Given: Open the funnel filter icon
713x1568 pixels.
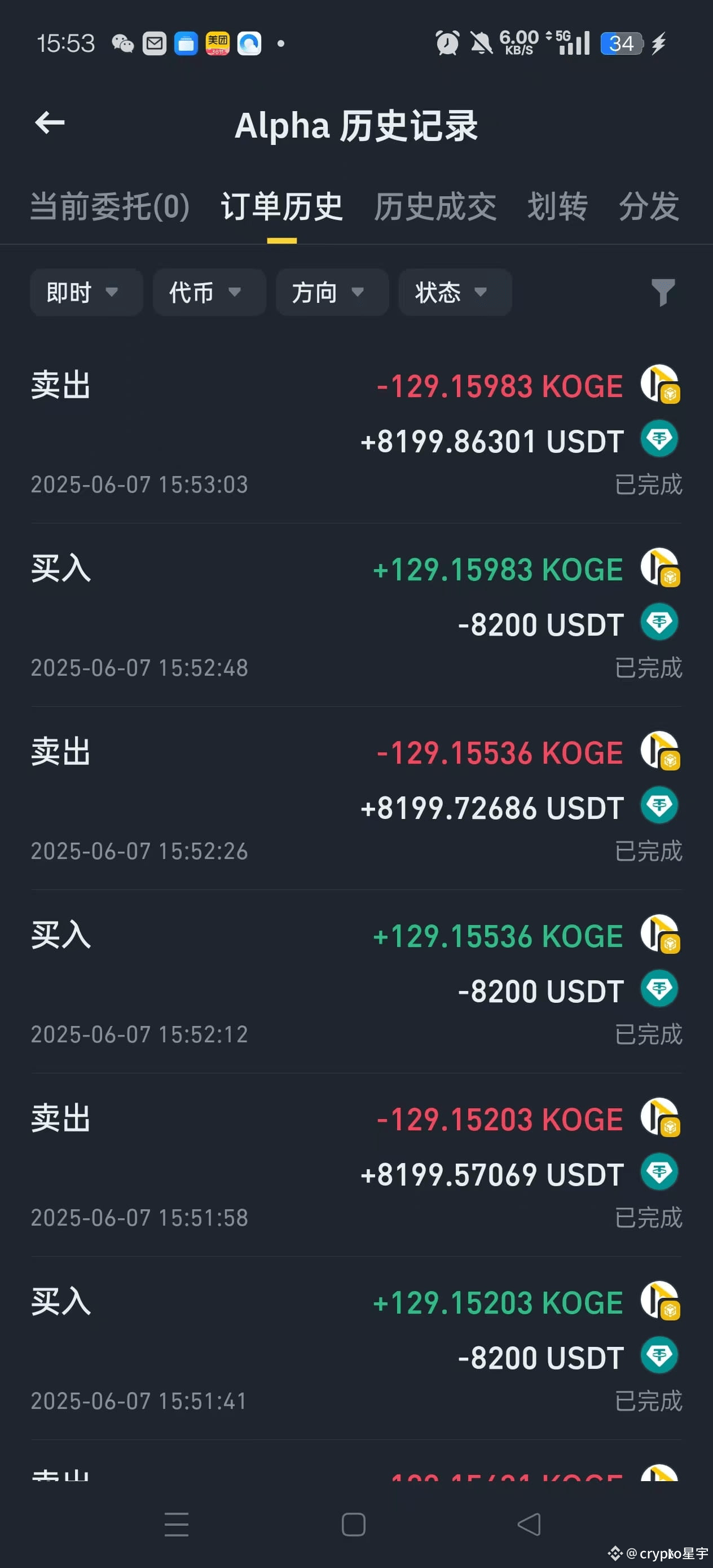Looking at the screenshot, I should pos(663,293).
